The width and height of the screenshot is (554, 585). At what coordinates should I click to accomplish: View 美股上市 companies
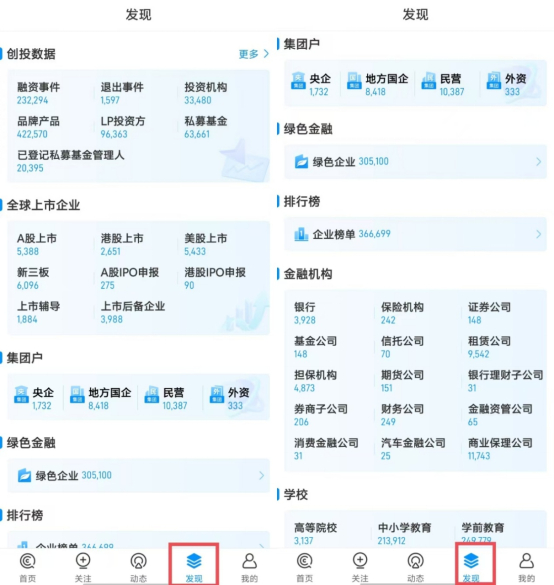tap(206, 244)
